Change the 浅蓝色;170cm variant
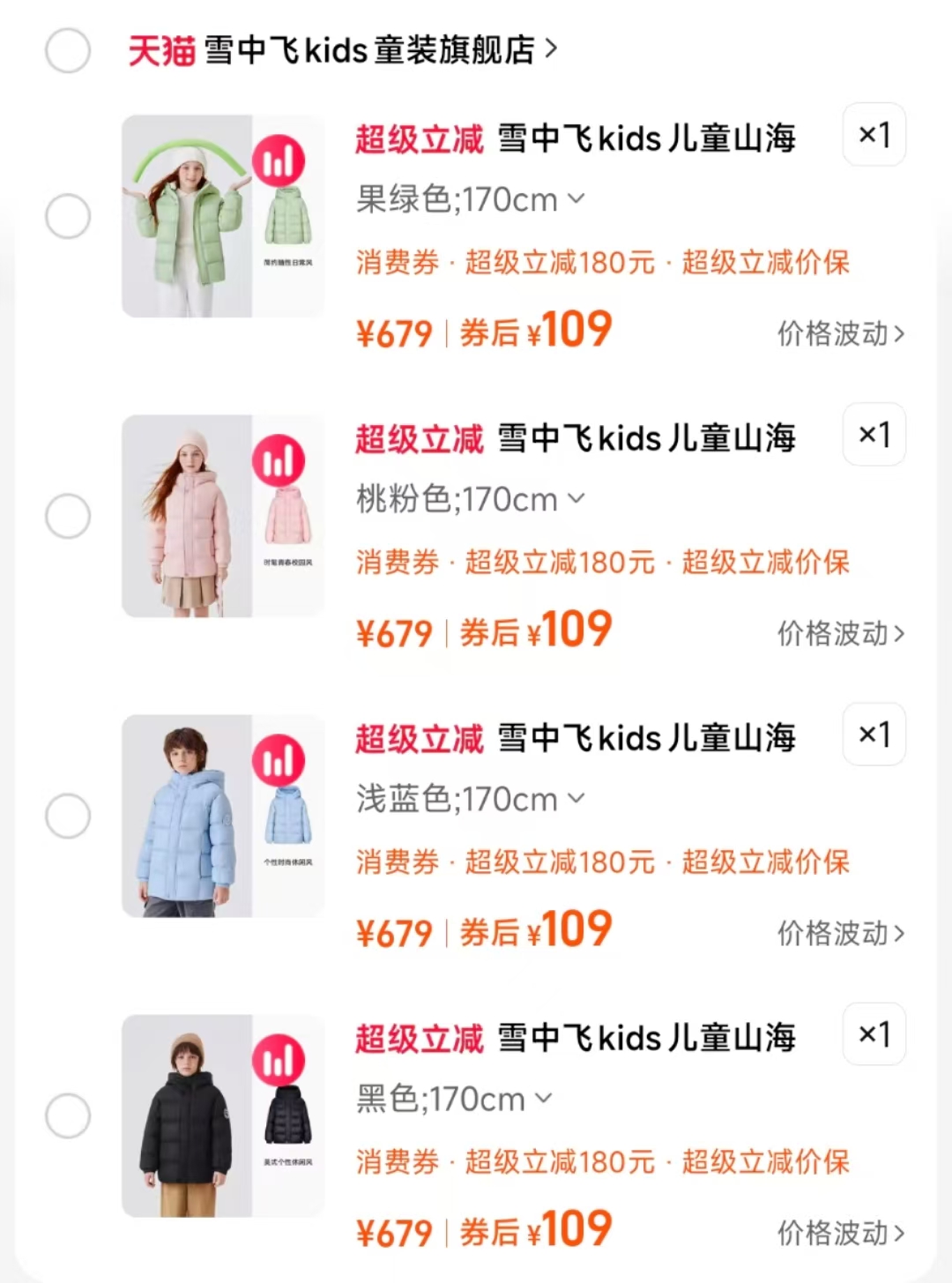Viewport: 952px width, 1283px height. point(470,800)
